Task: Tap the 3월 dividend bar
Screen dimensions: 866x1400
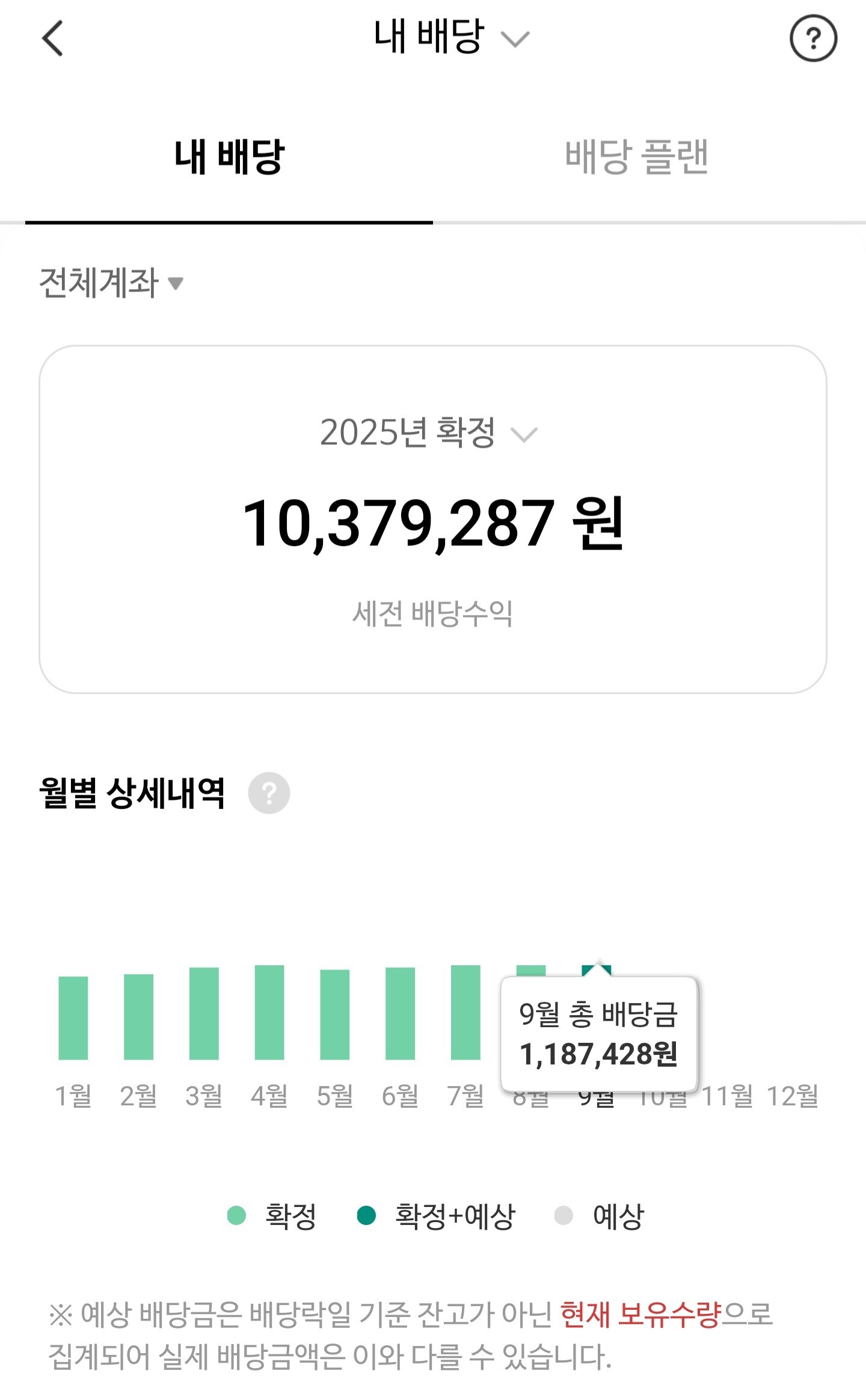Action: click(x=204, y=1014)
